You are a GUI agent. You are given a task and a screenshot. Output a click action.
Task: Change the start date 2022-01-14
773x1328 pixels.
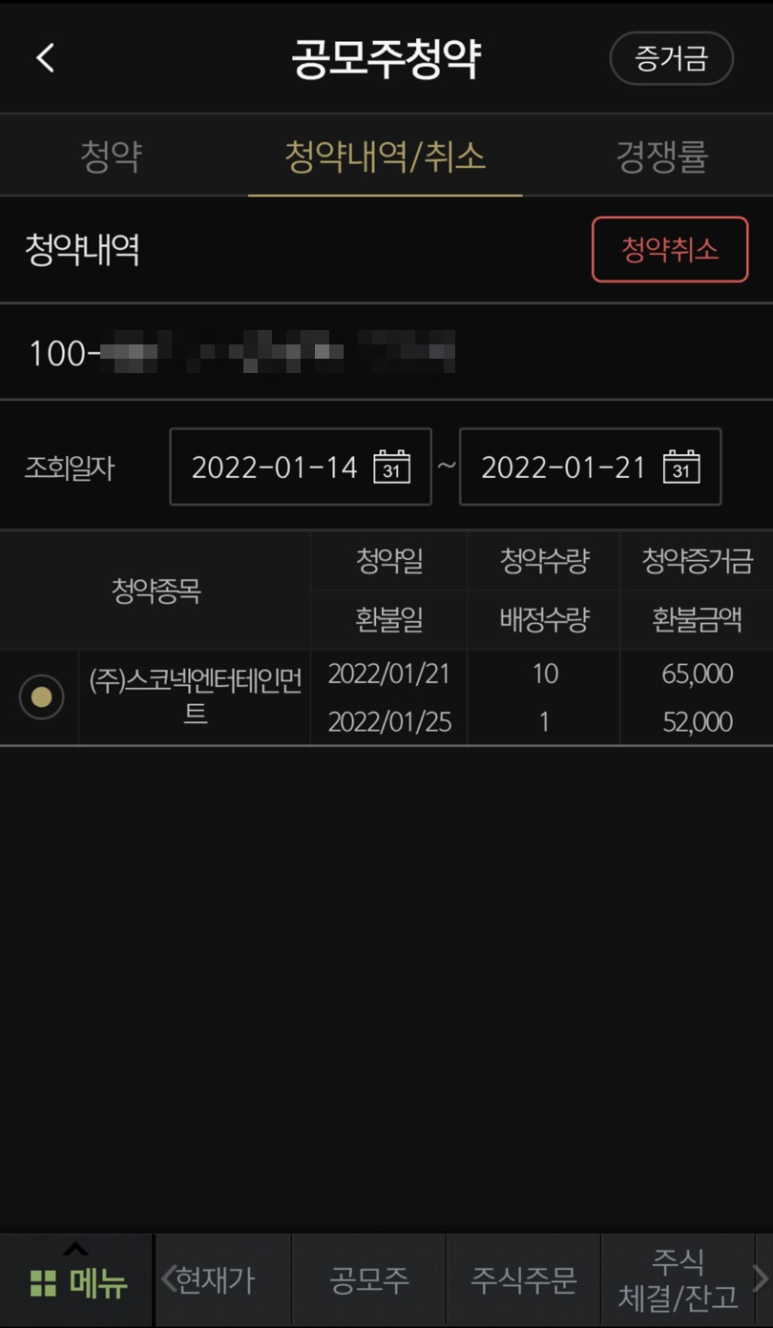click(300, 467)
